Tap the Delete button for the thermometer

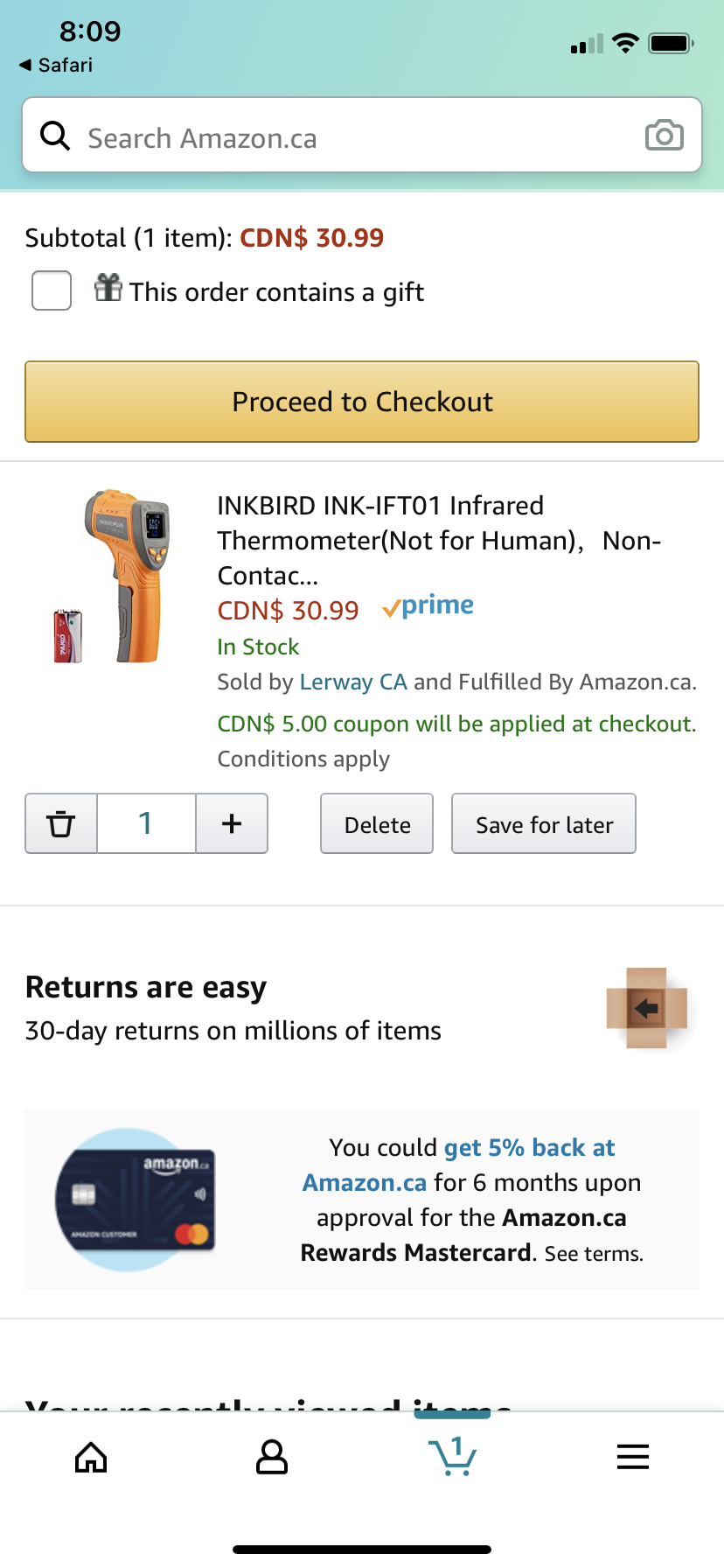click(377, 823)
